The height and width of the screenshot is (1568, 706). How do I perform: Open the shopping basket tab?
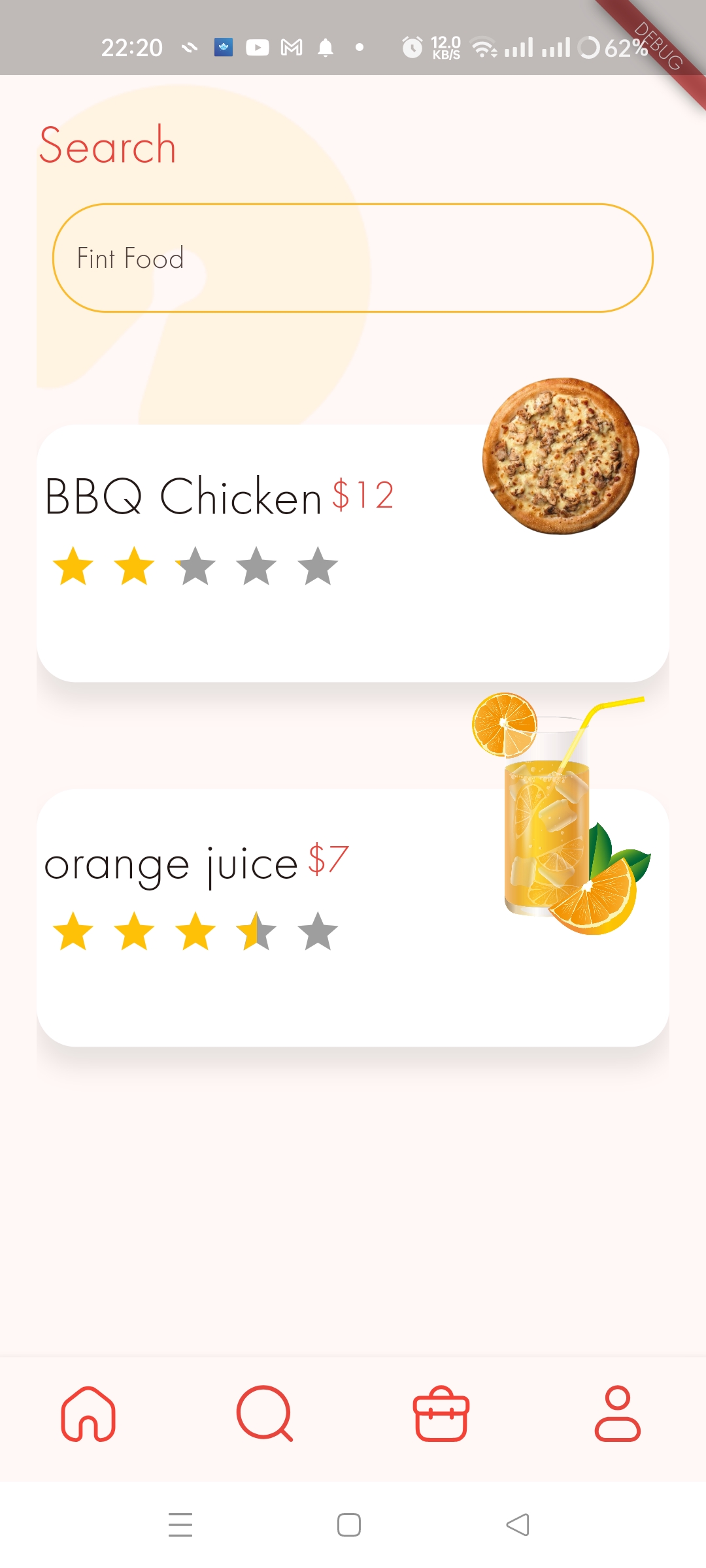pos(441,1414)
